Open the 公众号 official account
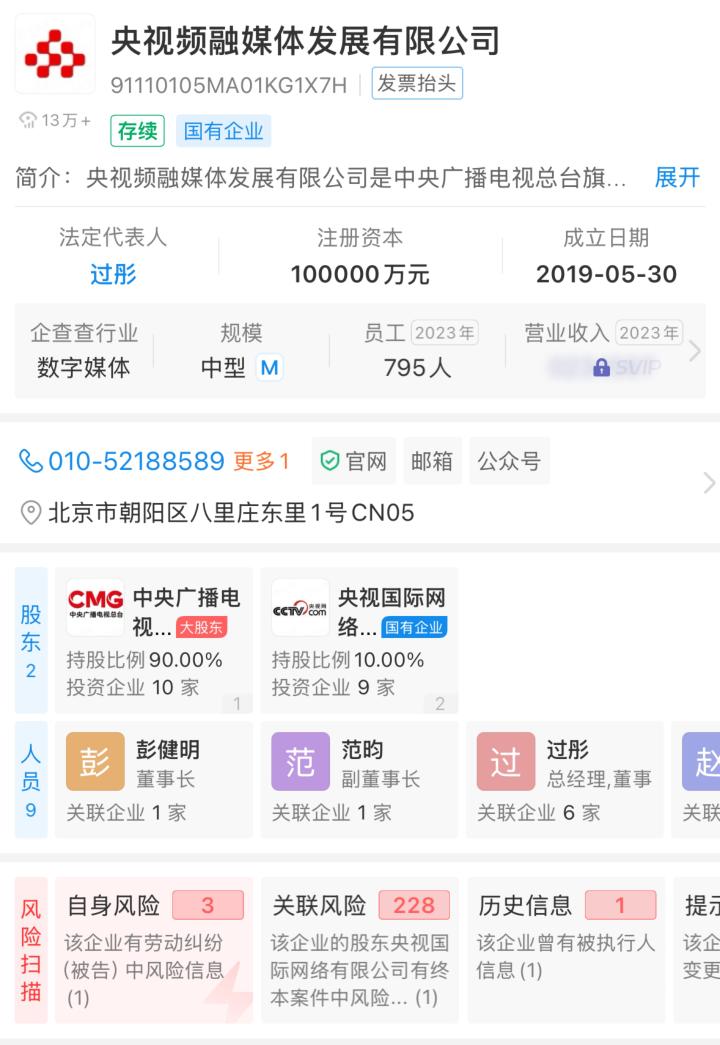Screen dimensions: 720x1045 pos(508,461)
